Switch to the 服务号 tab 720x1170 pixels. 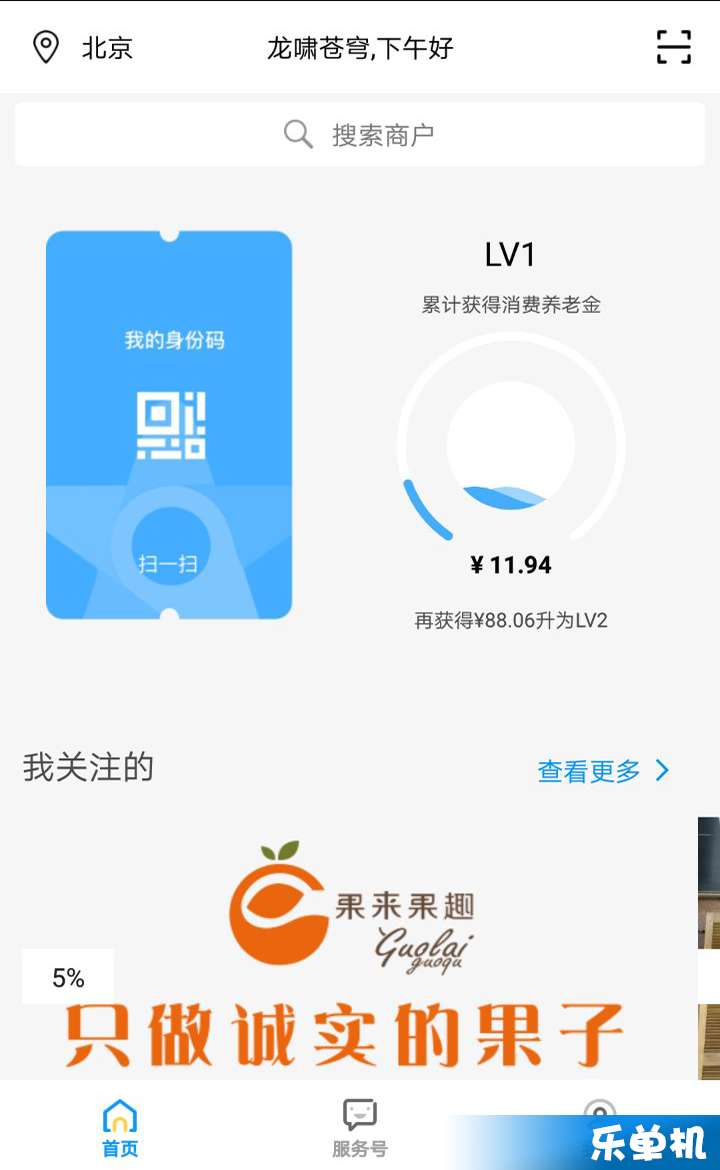coord(359,1128)
